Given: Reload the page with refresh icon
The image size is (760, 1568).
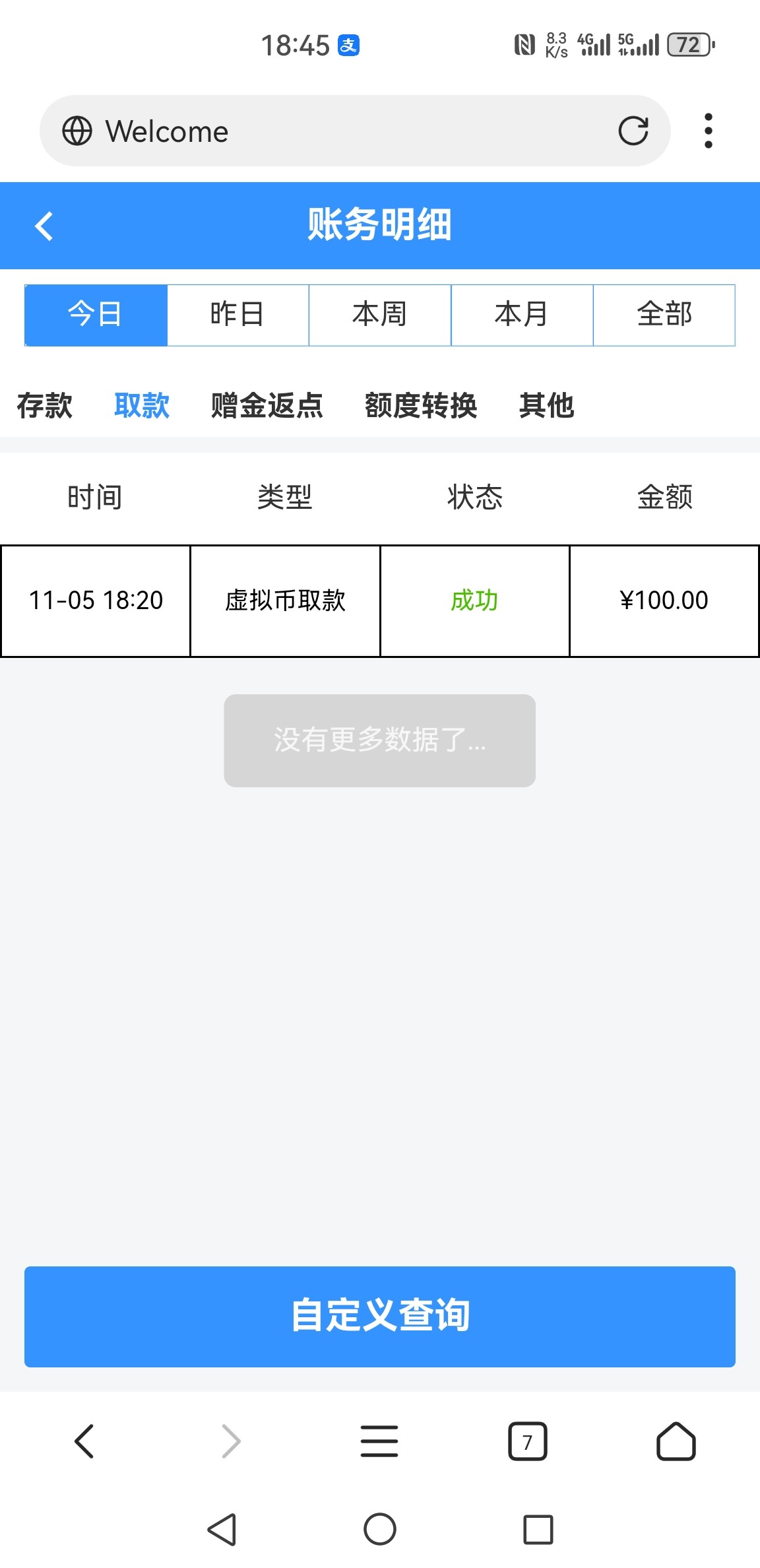Looking at the screenshot, I should tap(633, 131).
